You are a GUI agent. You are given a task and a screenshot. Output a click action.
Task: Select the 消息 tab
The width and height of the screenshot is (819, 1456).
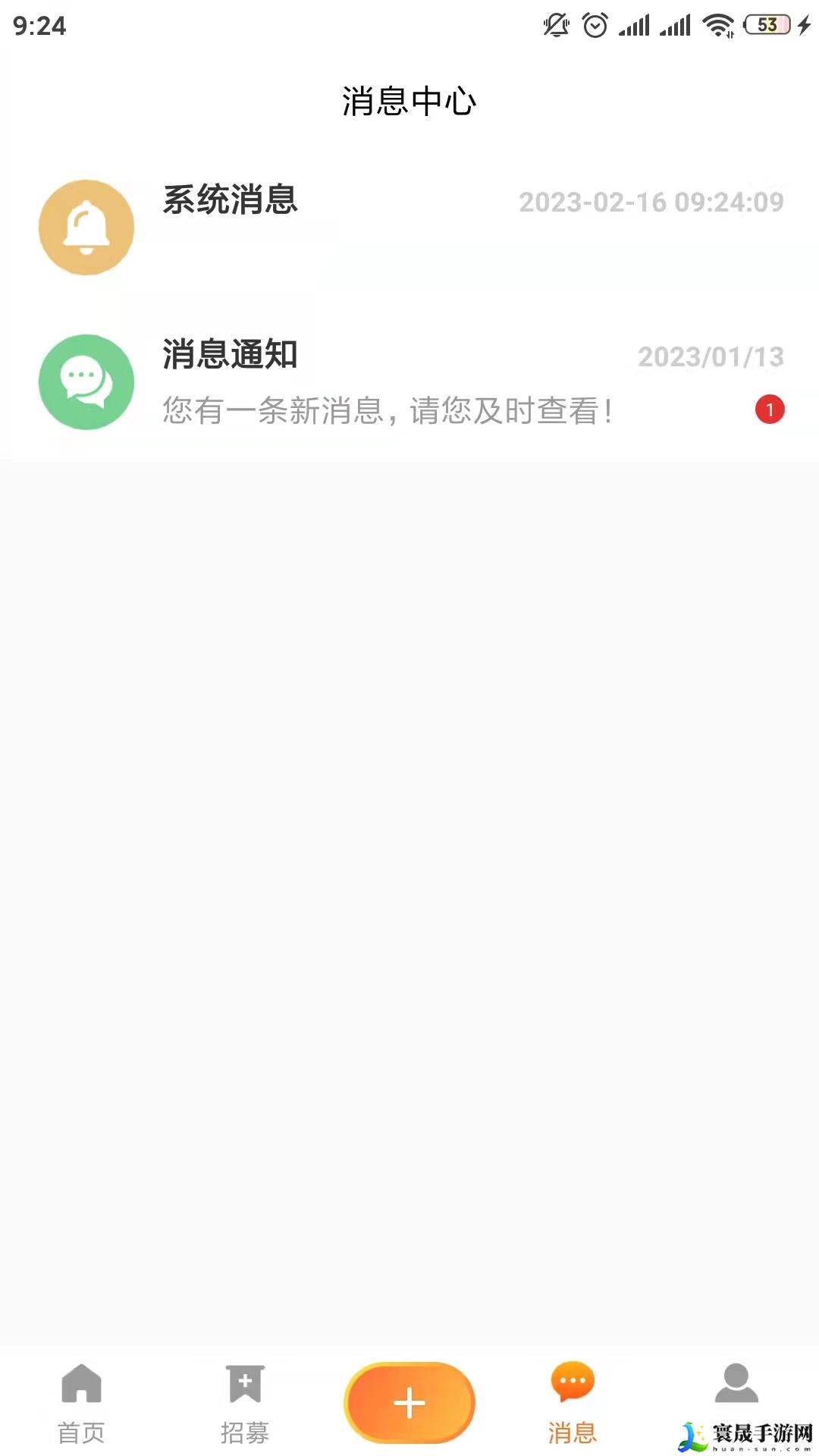[x=573, y=1403]
